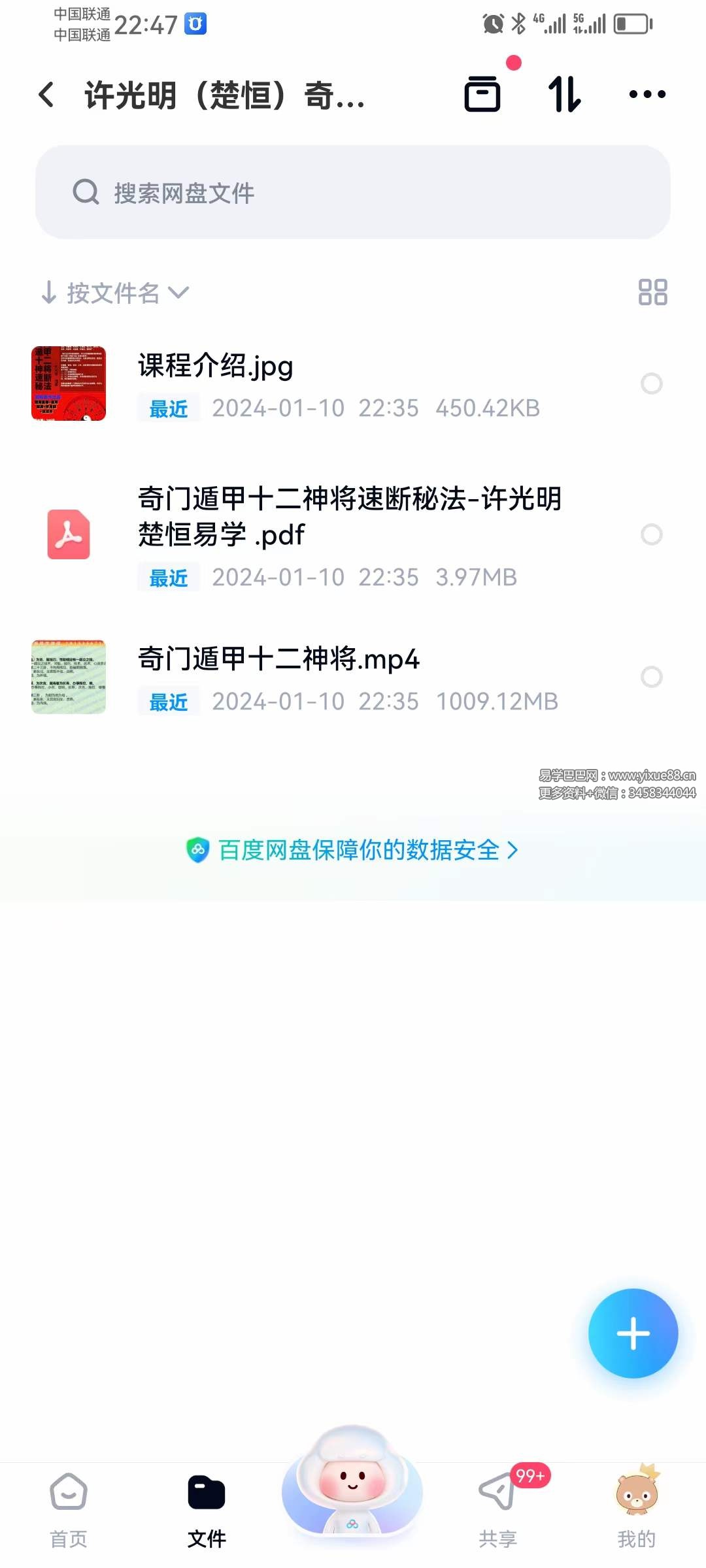Open the 我的 profile icon
The height and width of the screenshot is (1568, 706).
pos(637,1496)
